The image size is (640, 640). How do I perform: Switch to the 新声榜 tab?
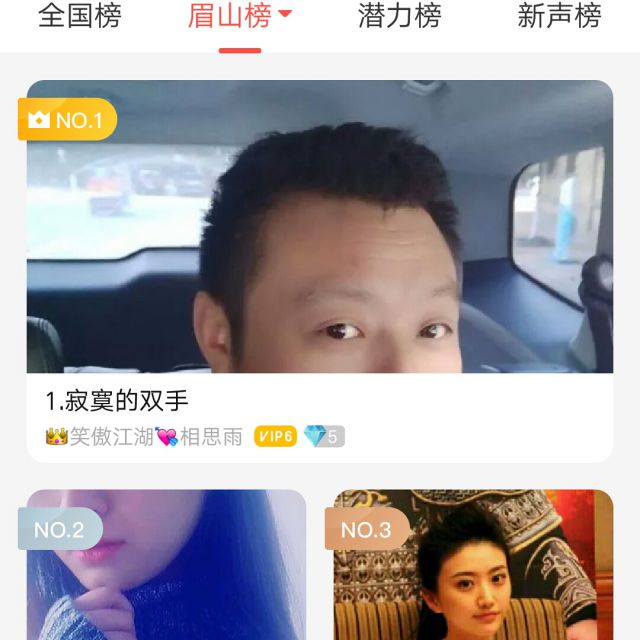click(559, 17)
